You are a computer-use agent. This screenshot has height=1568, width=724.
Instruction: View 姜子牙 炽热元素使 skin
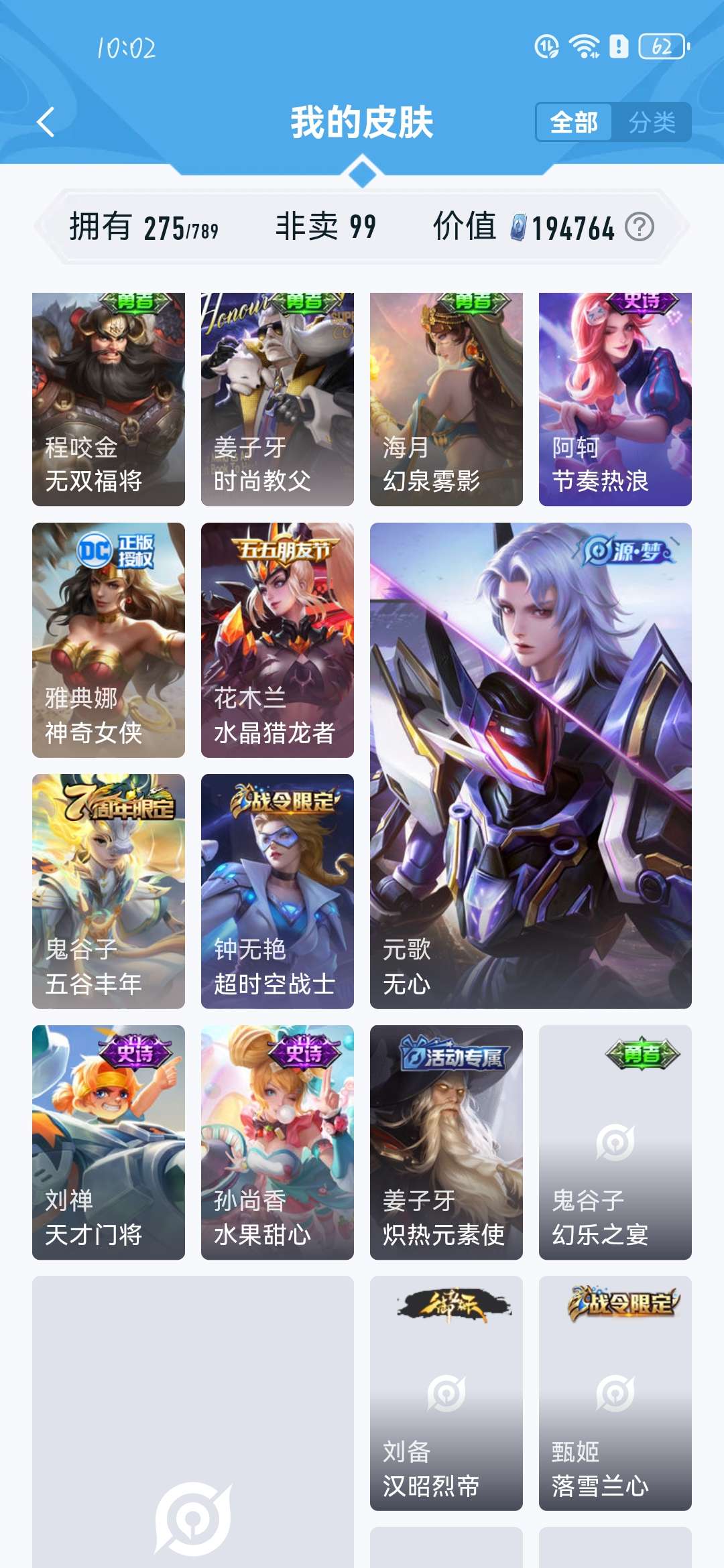click(x=446, y=1142)
